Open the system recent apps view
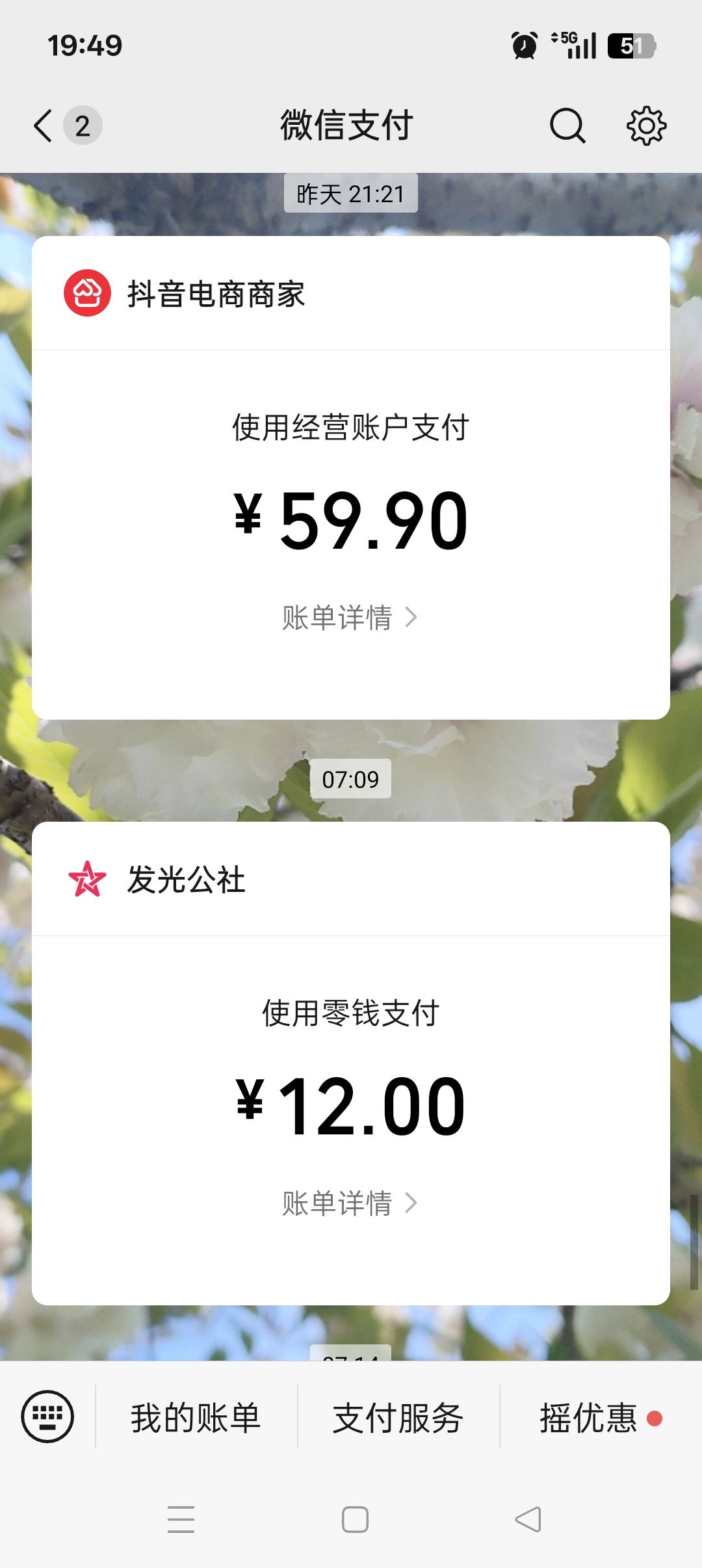The width and height of the screenshot is (702, 1568). tap(181, 1520)
